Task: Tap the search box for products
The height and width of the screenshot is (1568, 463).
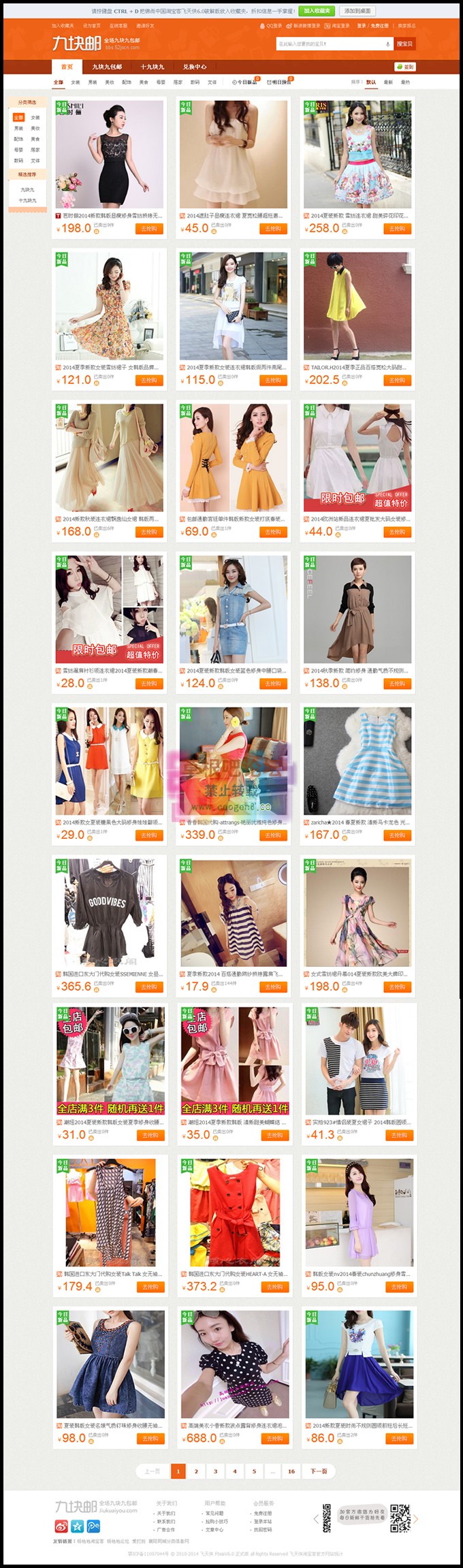Action: pos(330,44)
